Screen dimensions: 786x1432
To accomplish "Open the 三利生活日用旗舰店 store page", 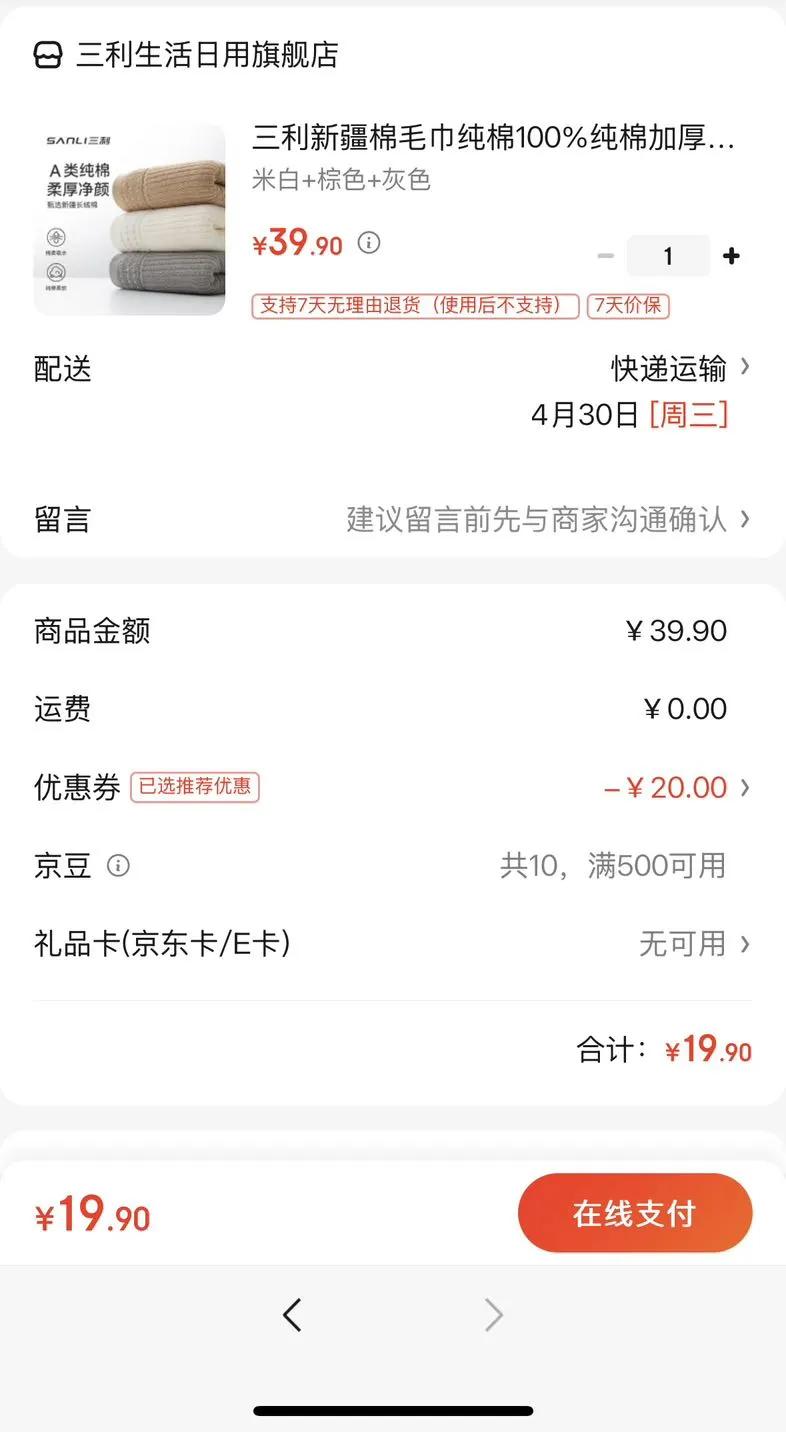I will coord(207,55).
